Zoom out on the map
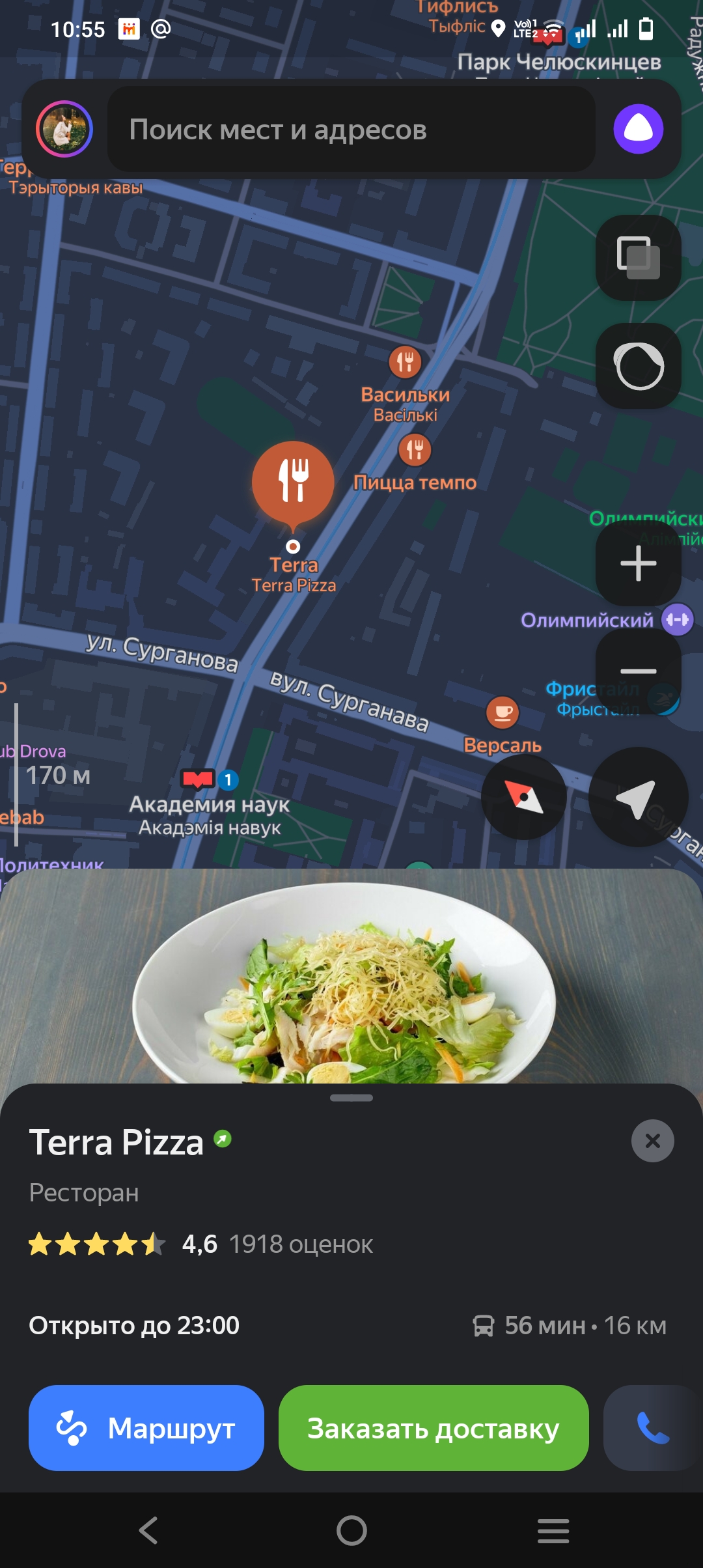703x1568 pixels. (638, 671)
